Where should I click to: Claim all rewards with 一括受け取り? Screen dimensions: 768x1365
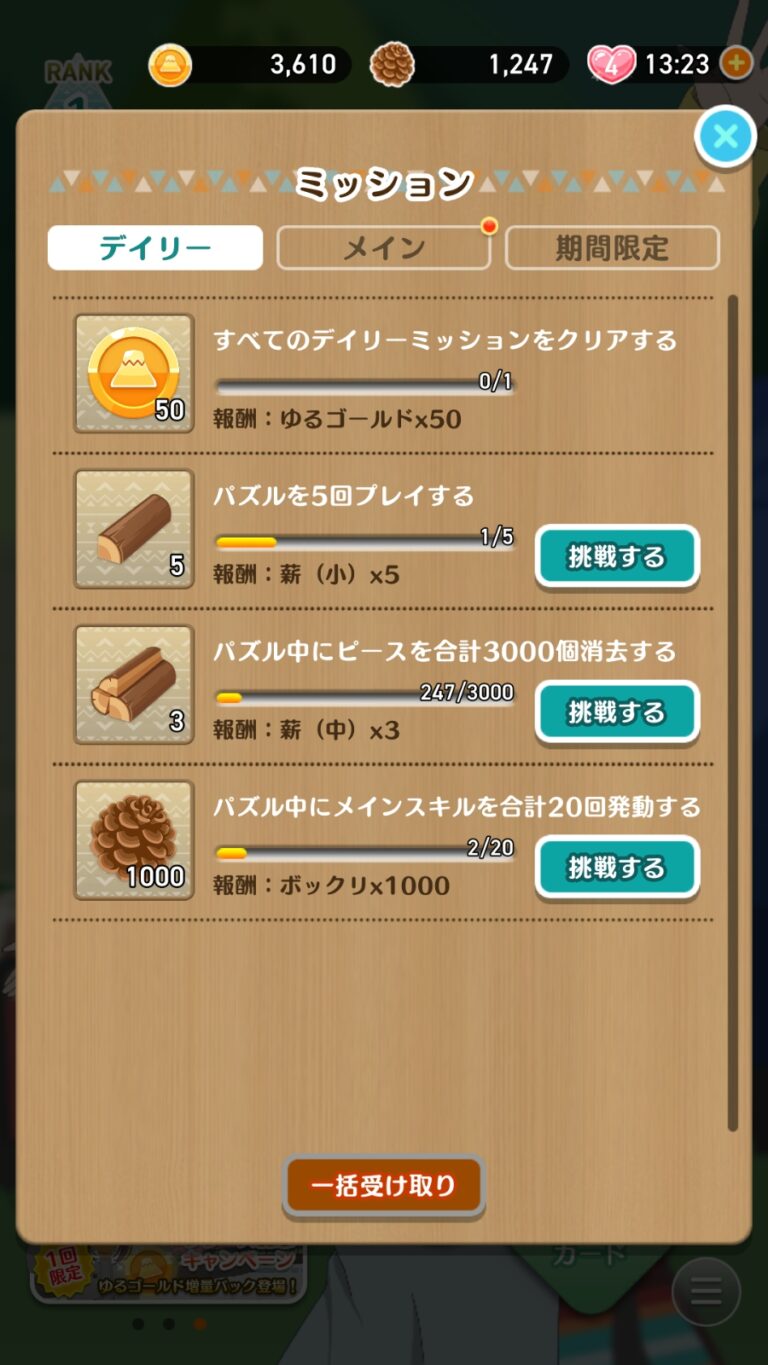384,1186
